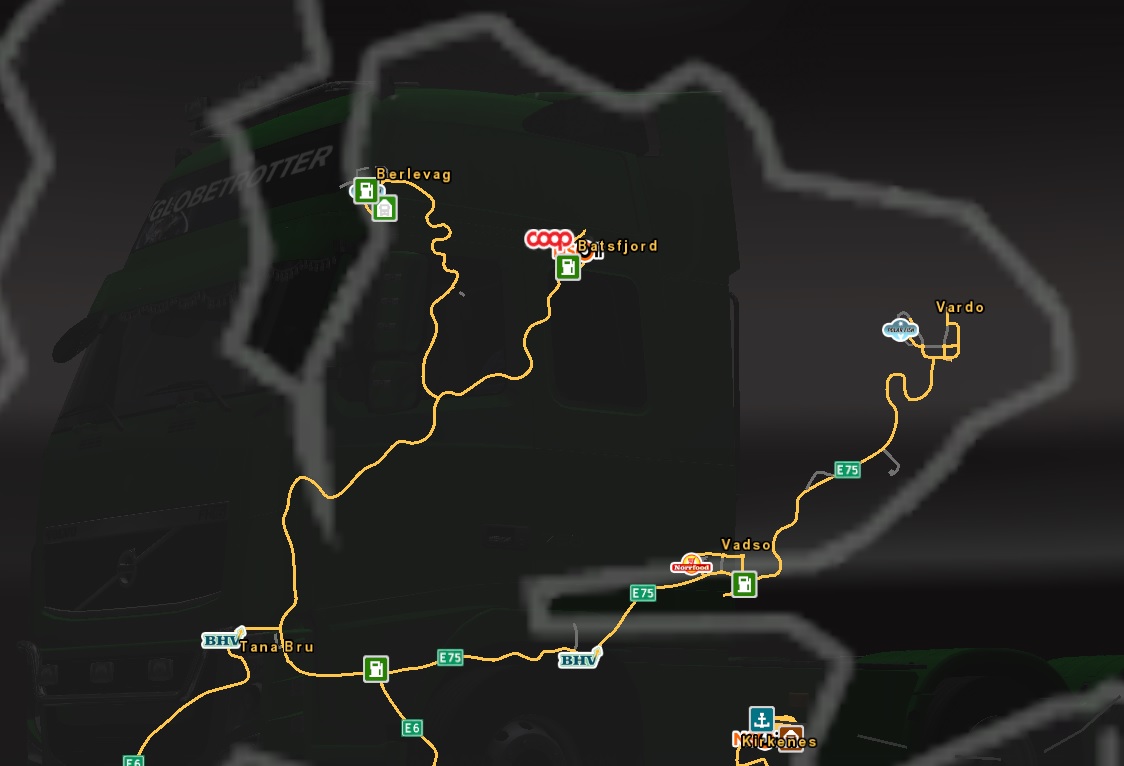
Task: Tap the Coop company marker at Batsfjord
Action: tap(548, 240)
